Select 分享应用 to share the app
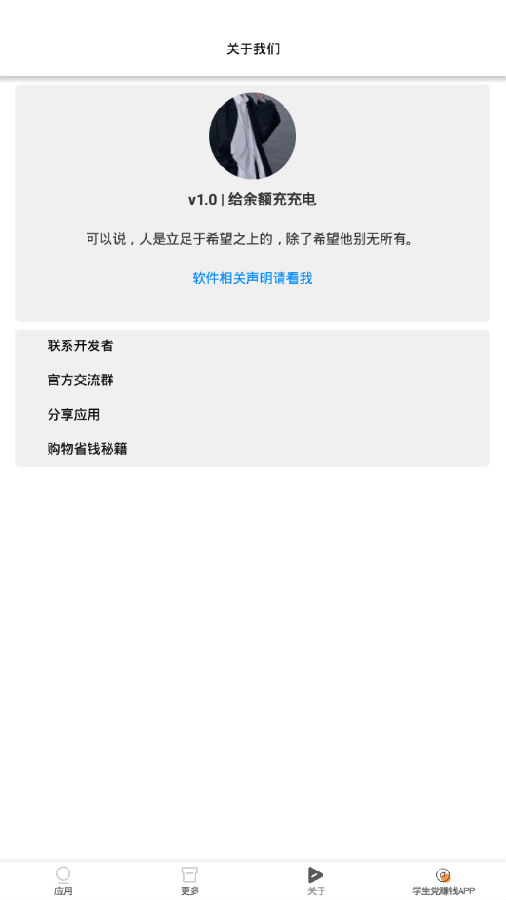The image size is (506, 900). [252, 414]
